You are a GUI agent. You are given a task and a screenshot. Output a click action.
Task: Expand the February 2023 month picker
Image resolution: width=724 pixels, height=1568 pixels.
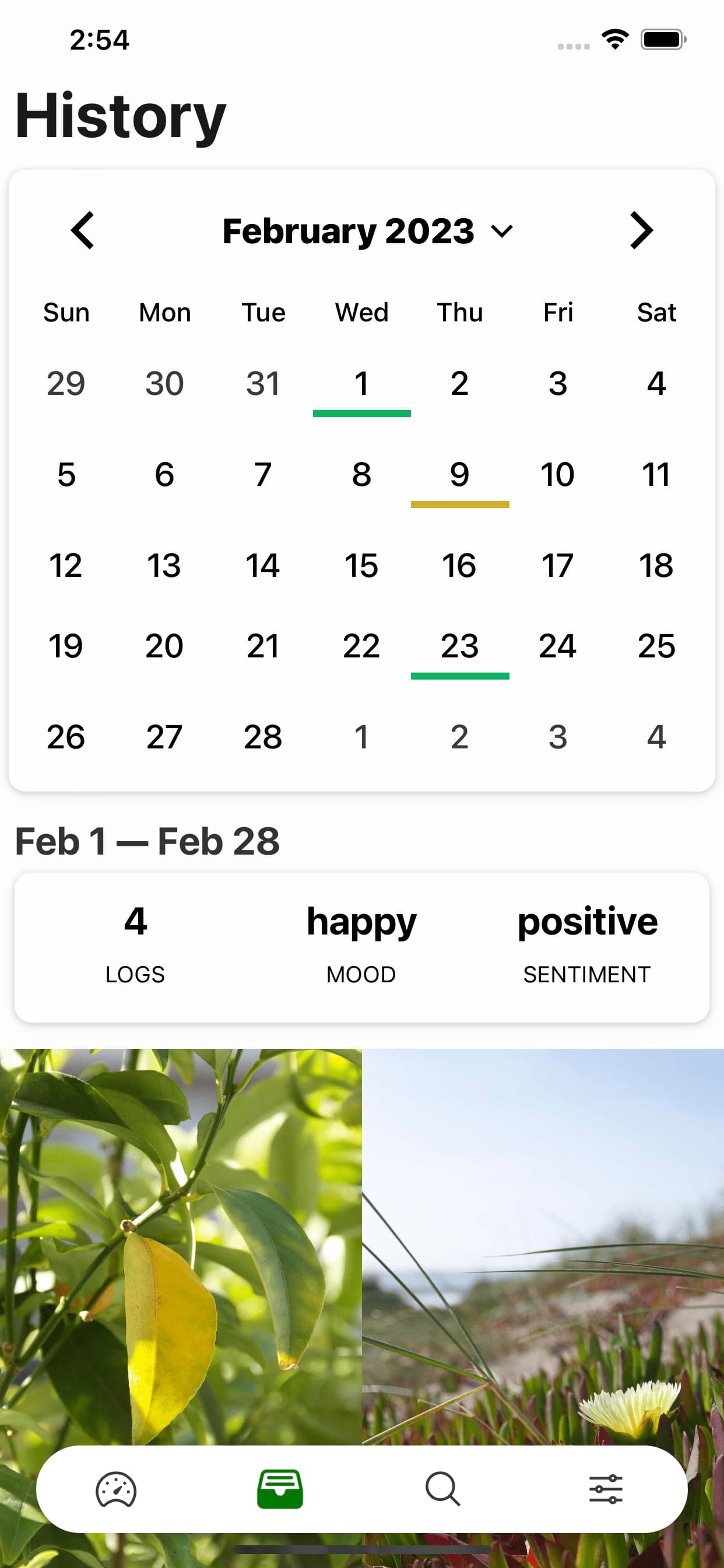367,232
